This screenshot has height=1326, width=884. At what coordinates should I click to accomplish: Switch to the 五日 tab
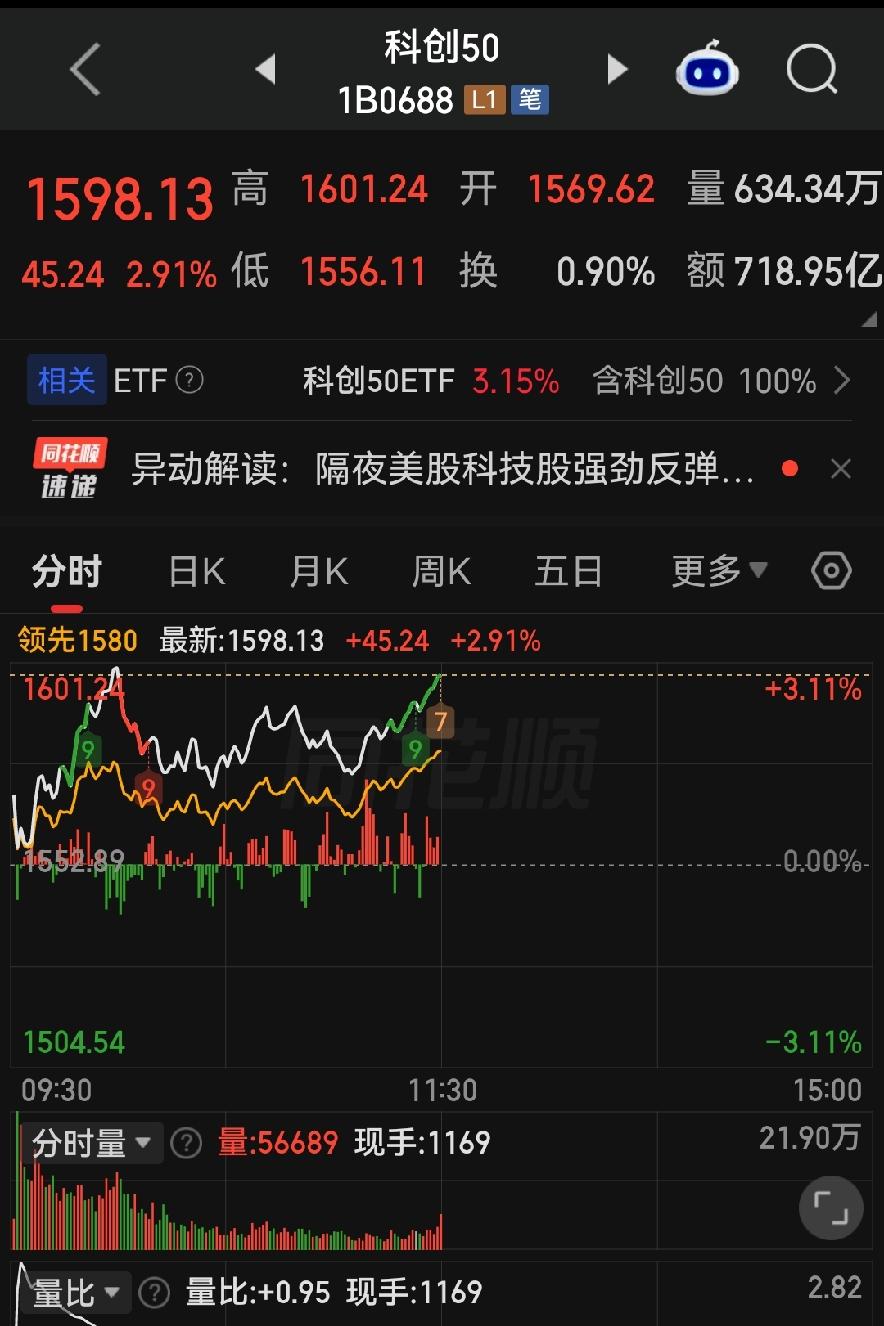click(568, 572)
